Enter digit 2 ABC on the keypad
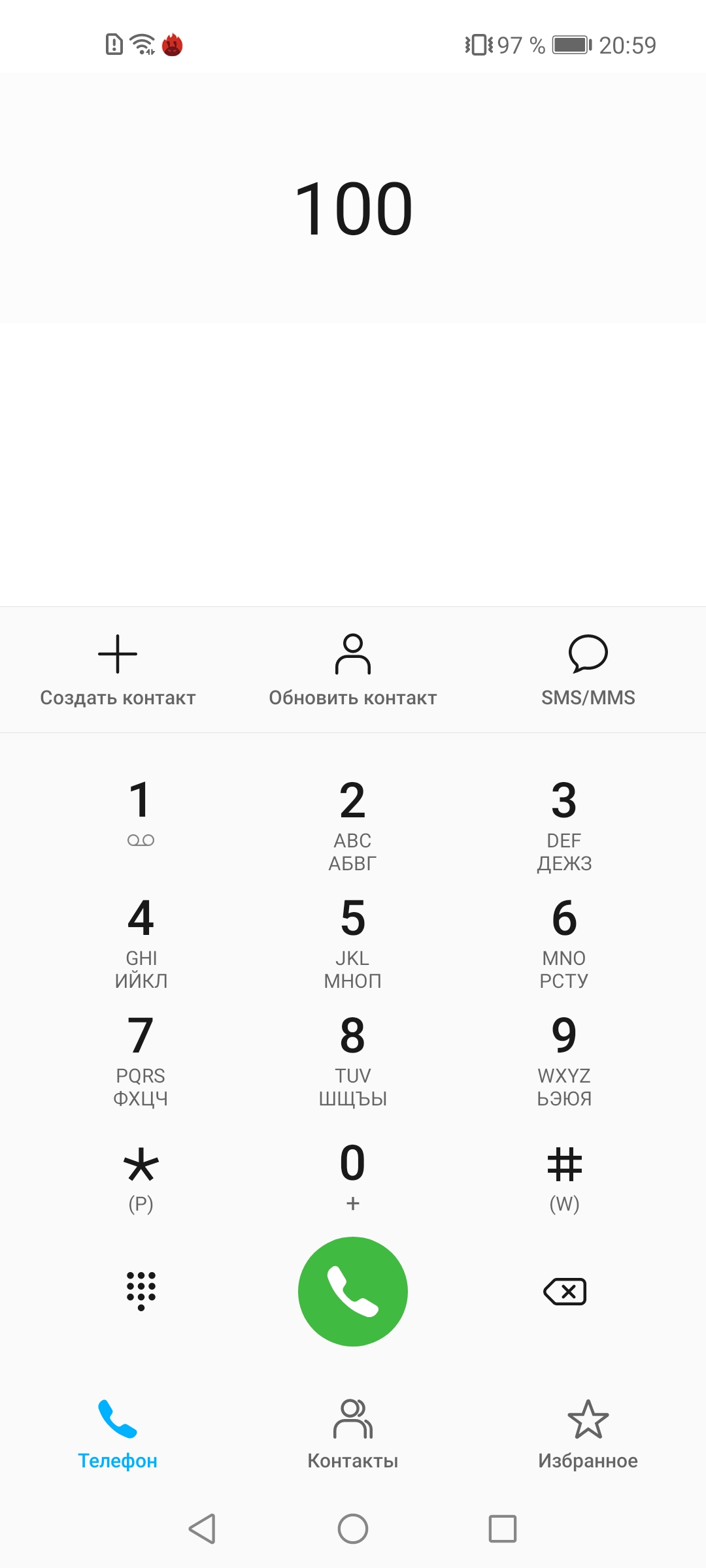Viewport: 706px width, 1568px height. click(353, 823)
